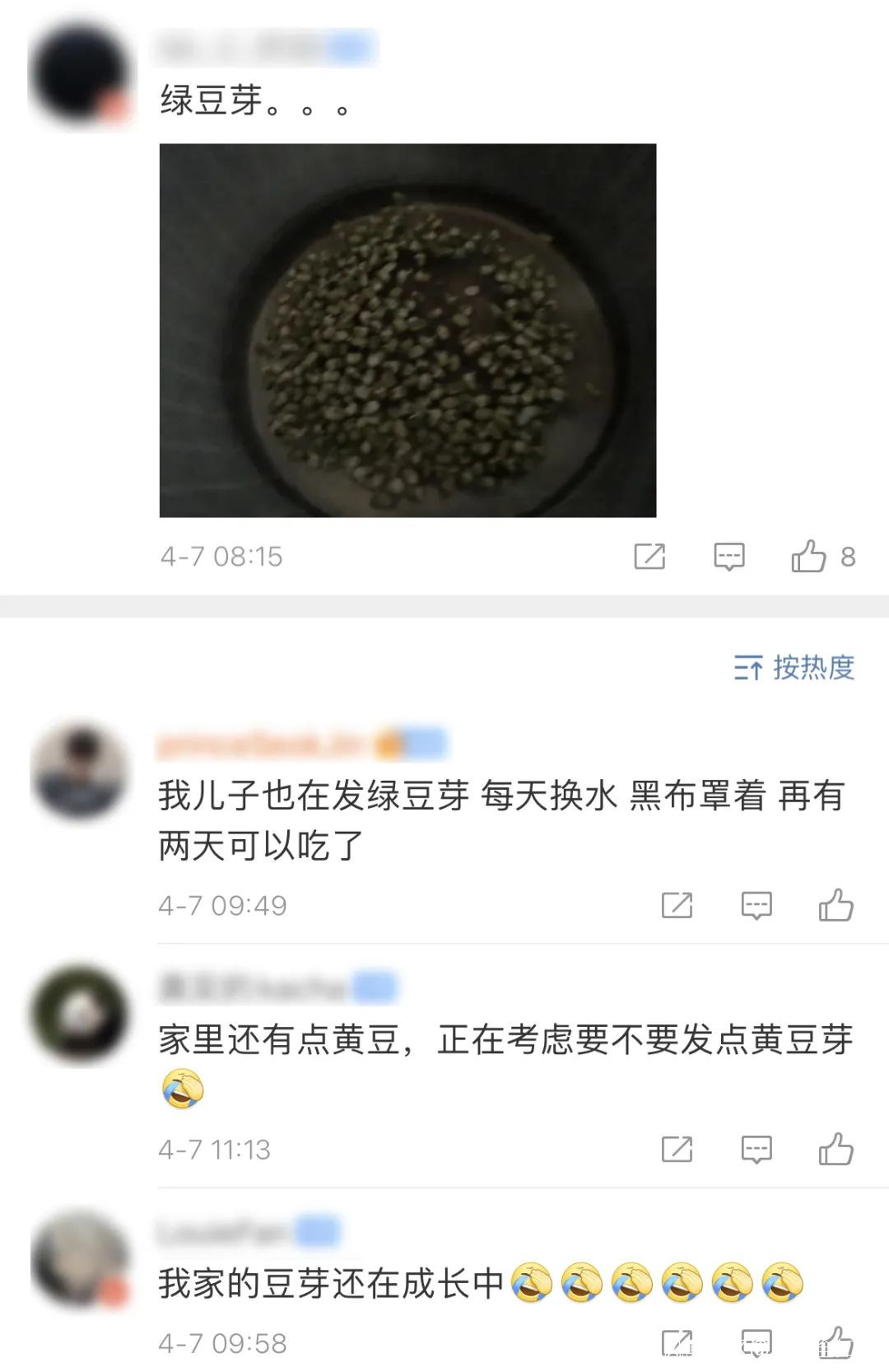This screenshot has width=889, height=1372.
Task: Comment on the 我儿子也在发绿豆芽 reply
Action: point(756,905)
